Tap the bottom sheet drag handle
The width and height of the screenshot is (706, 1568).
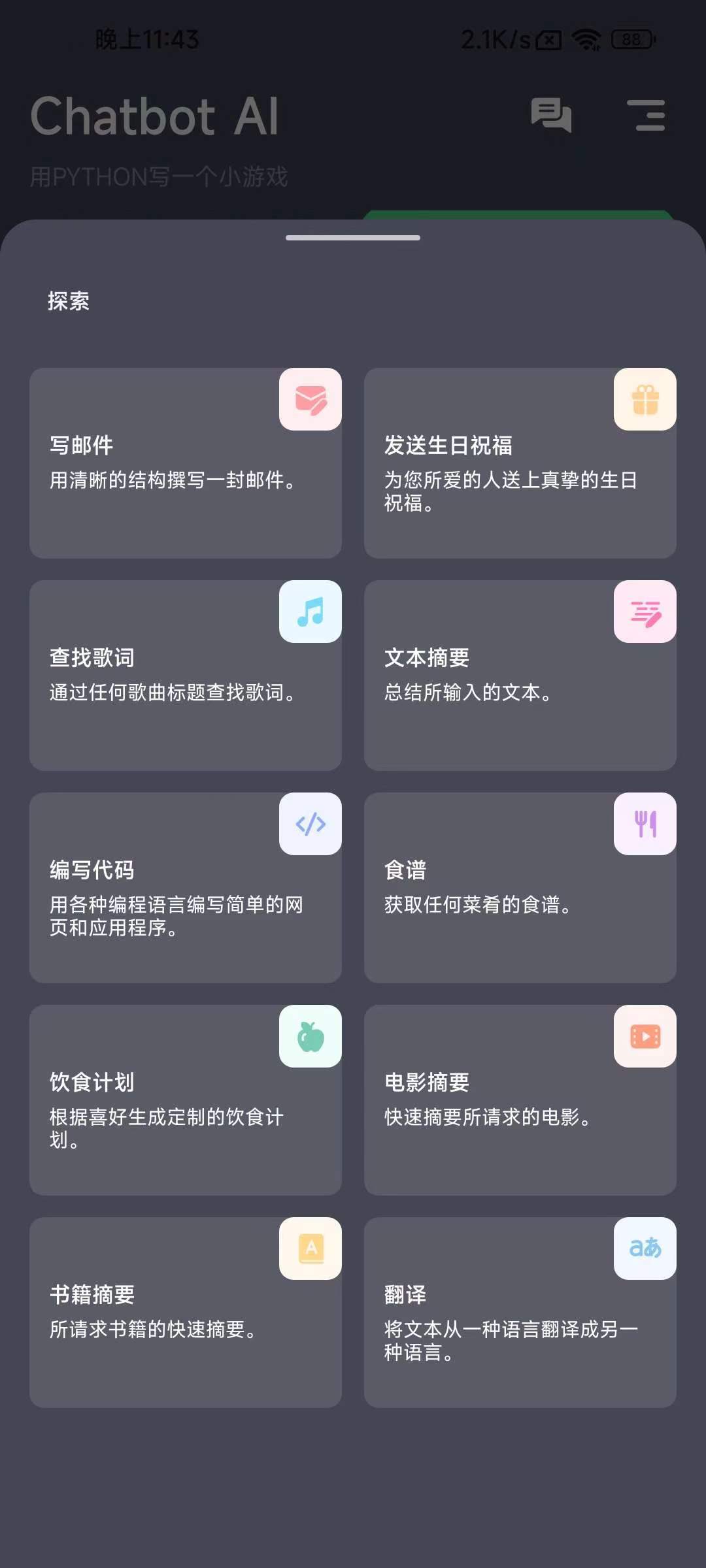[x=353, y=238]
